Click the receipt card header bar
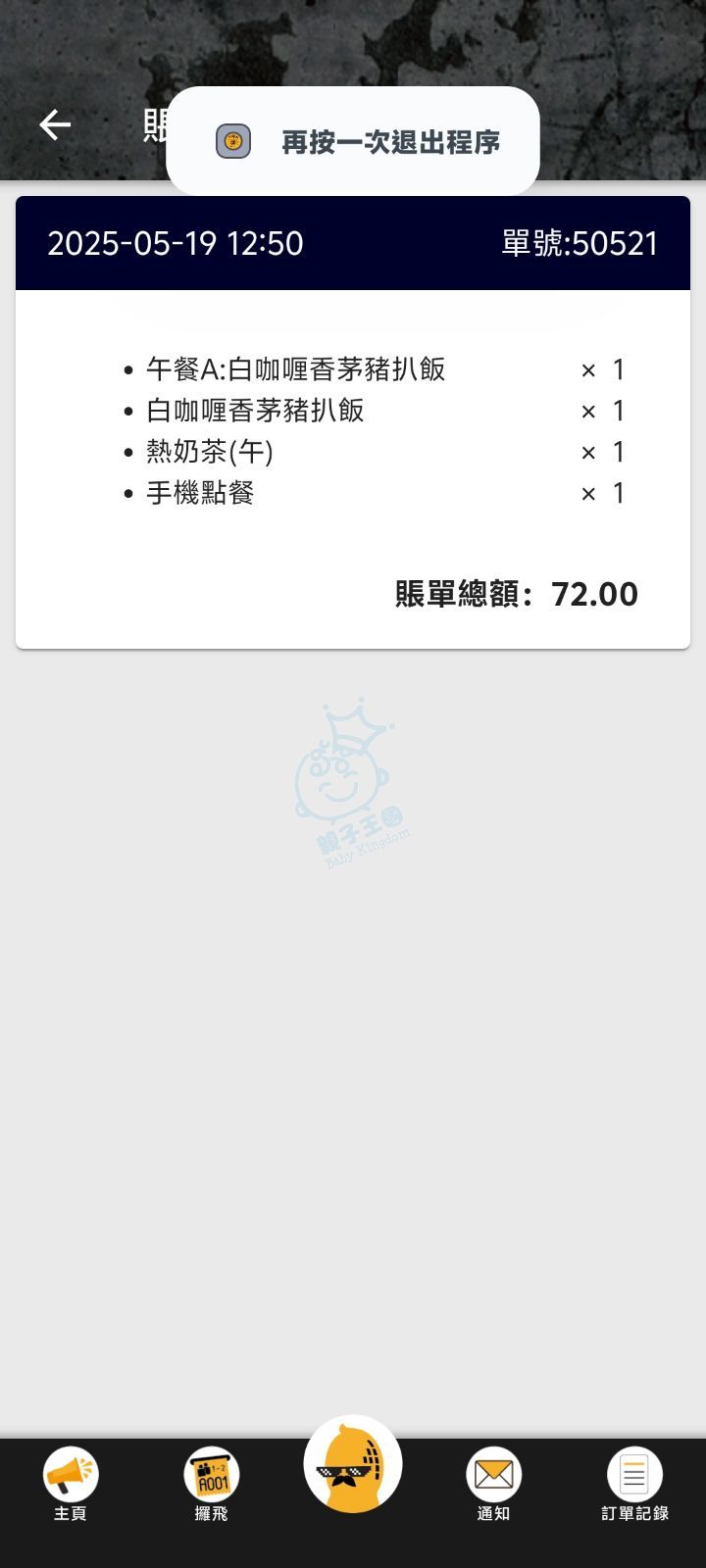This screenshot has width=706, height=1568. tap(353, 244)
